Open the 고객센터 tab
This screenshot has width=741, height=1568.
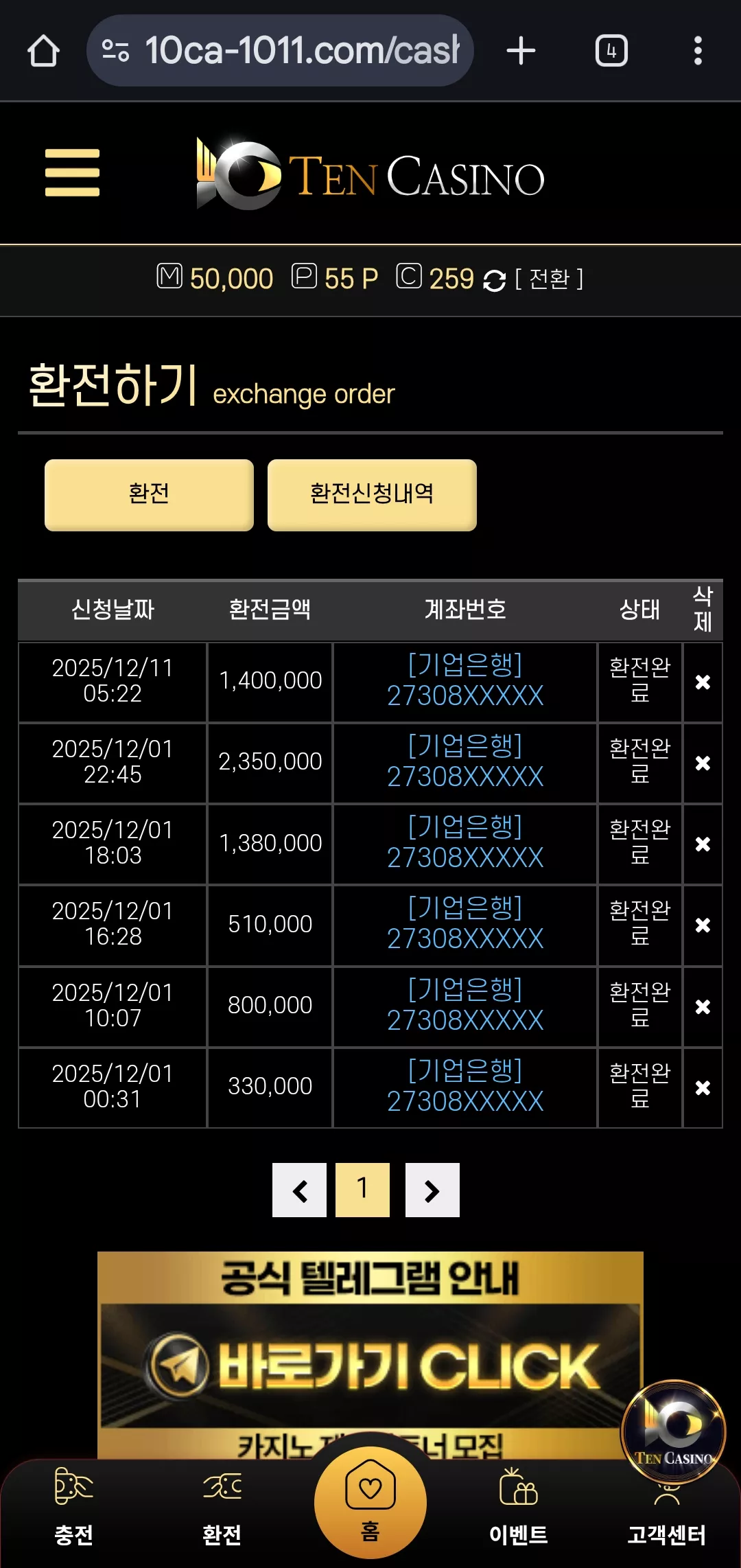(x=667, y=1517)
